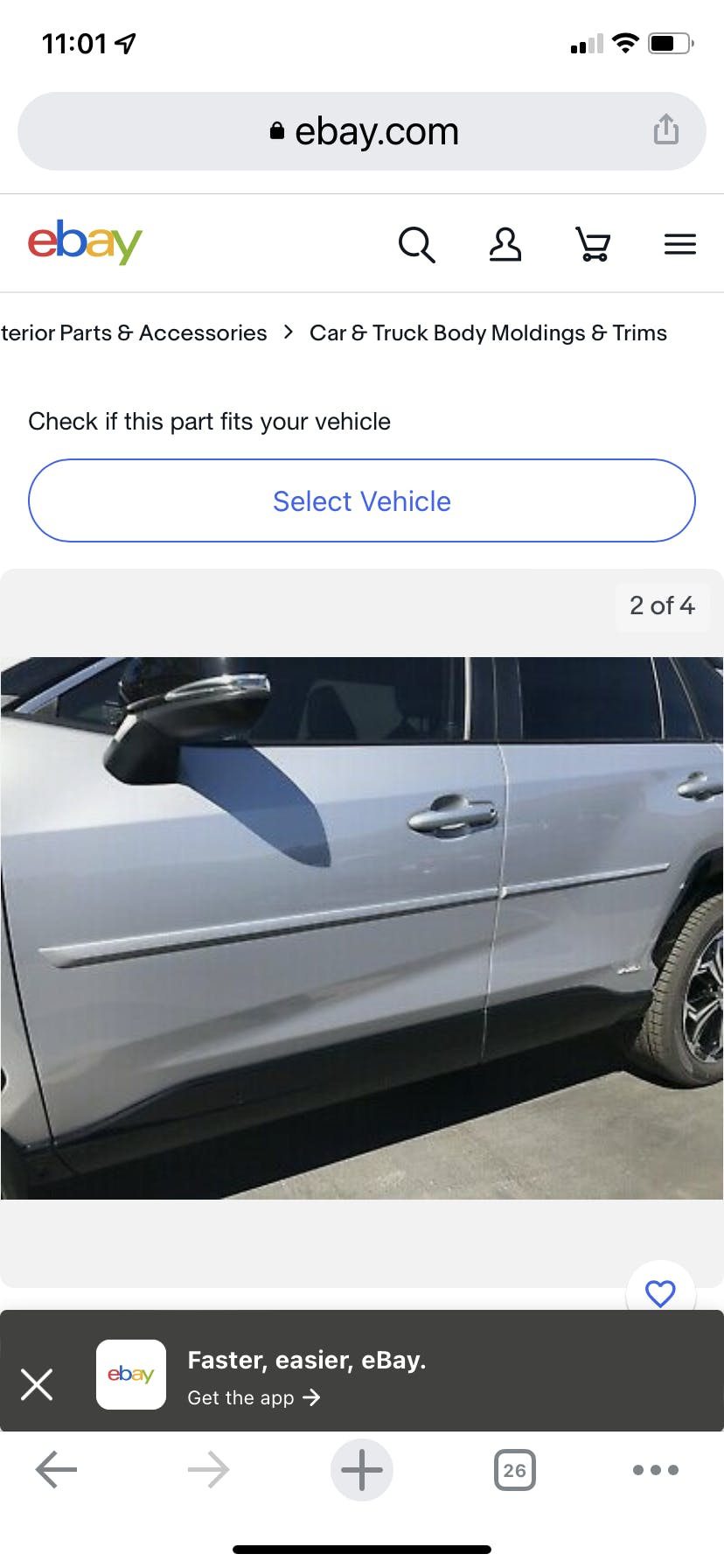Dismiss the eBay app banner
This screenshot has width=724, height=1568.
point(37,1384)
